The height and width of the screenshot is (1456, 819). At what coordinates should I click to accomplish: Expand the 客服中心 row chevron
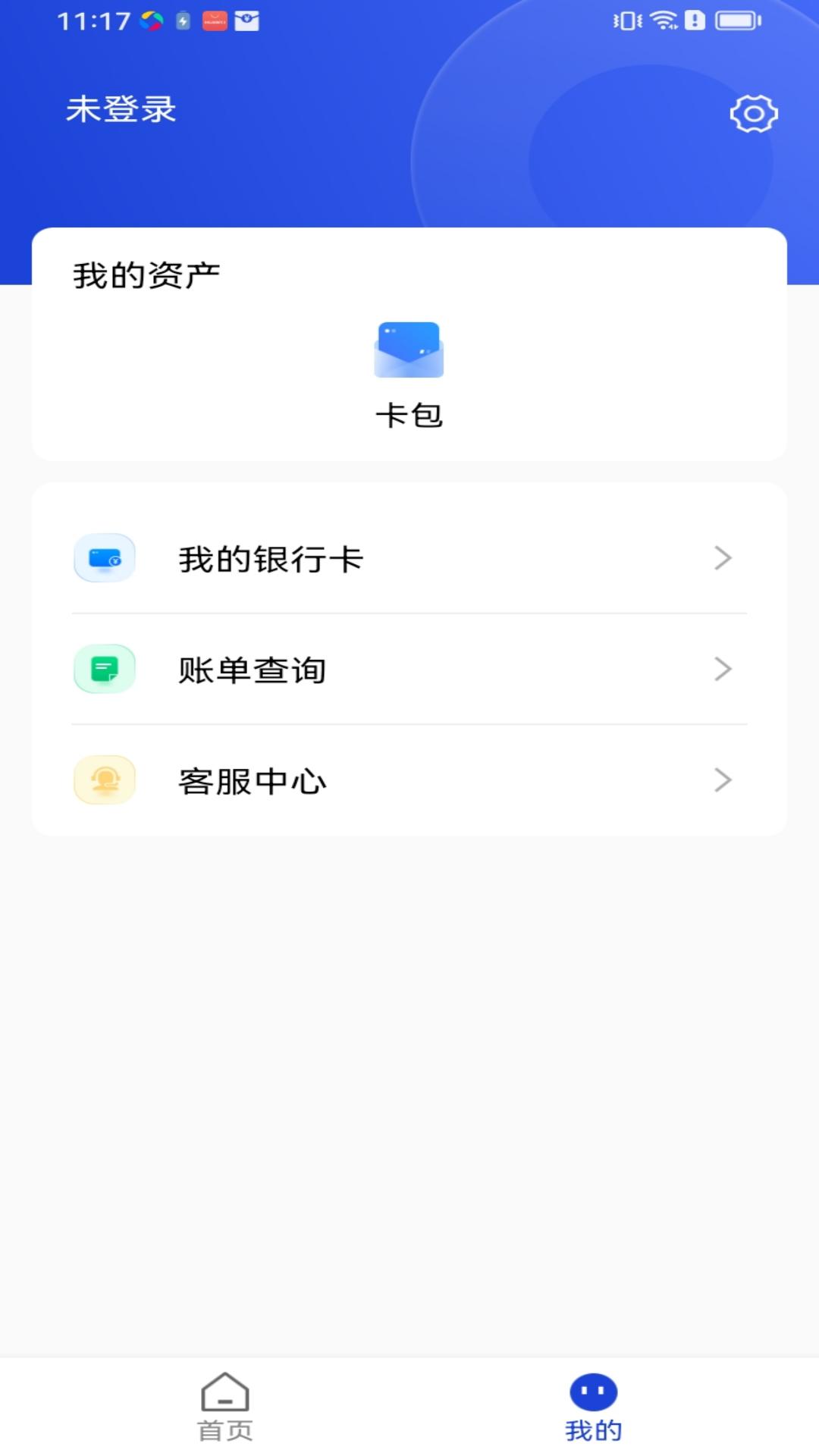pyautogui.click(x=723, y=780)
